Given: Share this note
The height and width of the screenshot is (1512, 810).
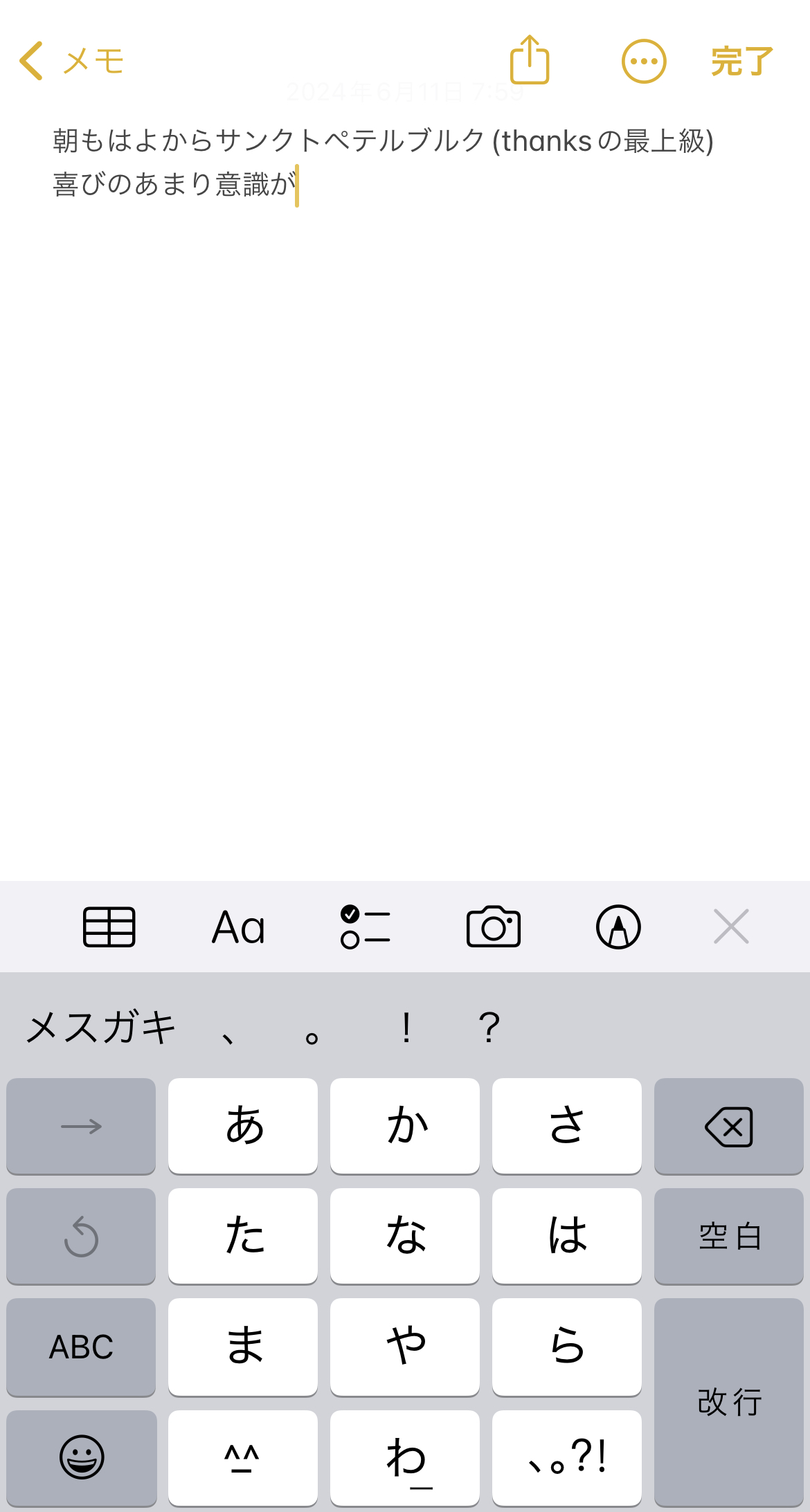Looking at the screenshot, I should (530, 61).
